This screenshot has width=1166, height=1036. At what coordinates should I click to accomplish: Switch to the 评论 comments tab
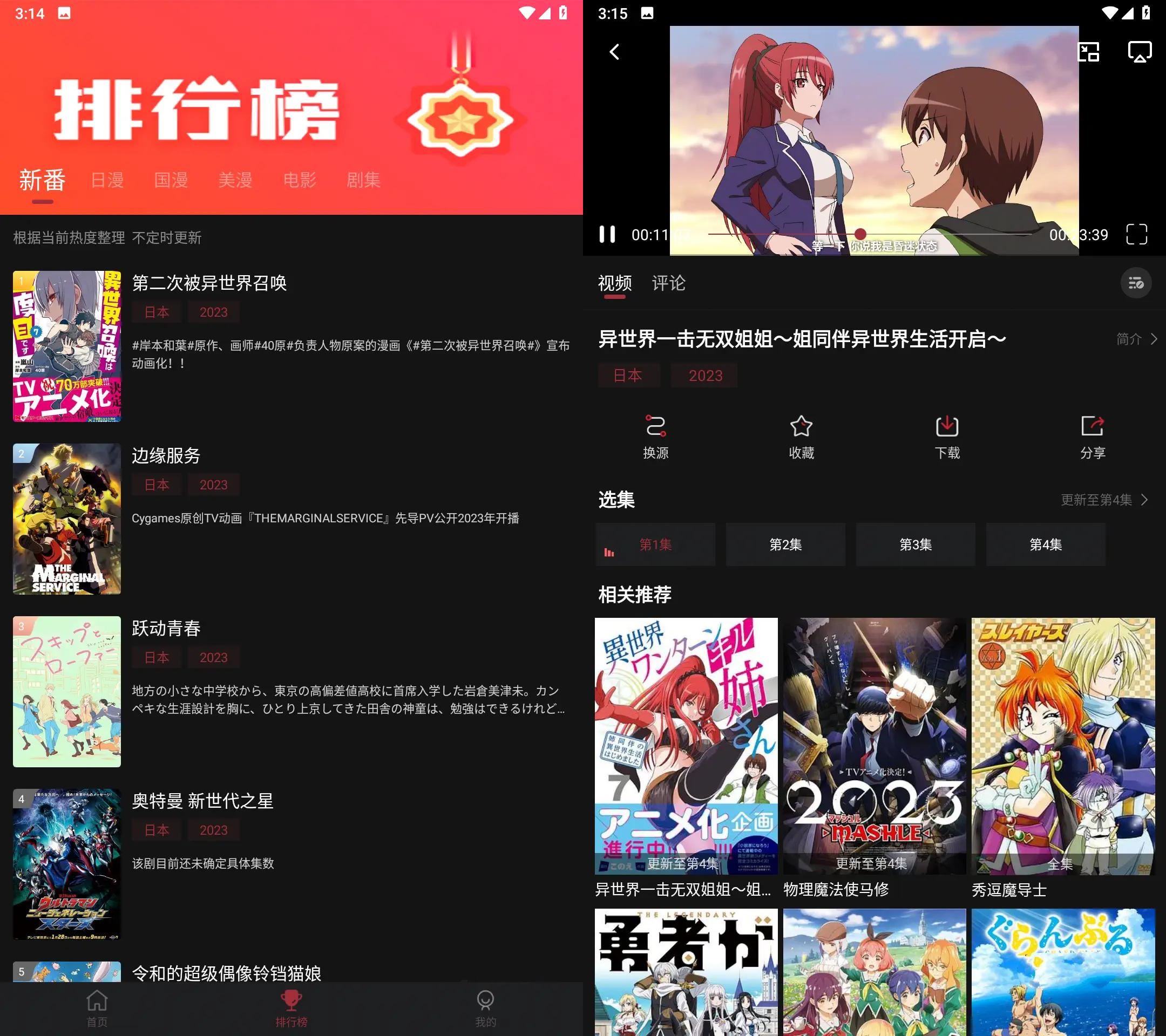pos(669,283)
